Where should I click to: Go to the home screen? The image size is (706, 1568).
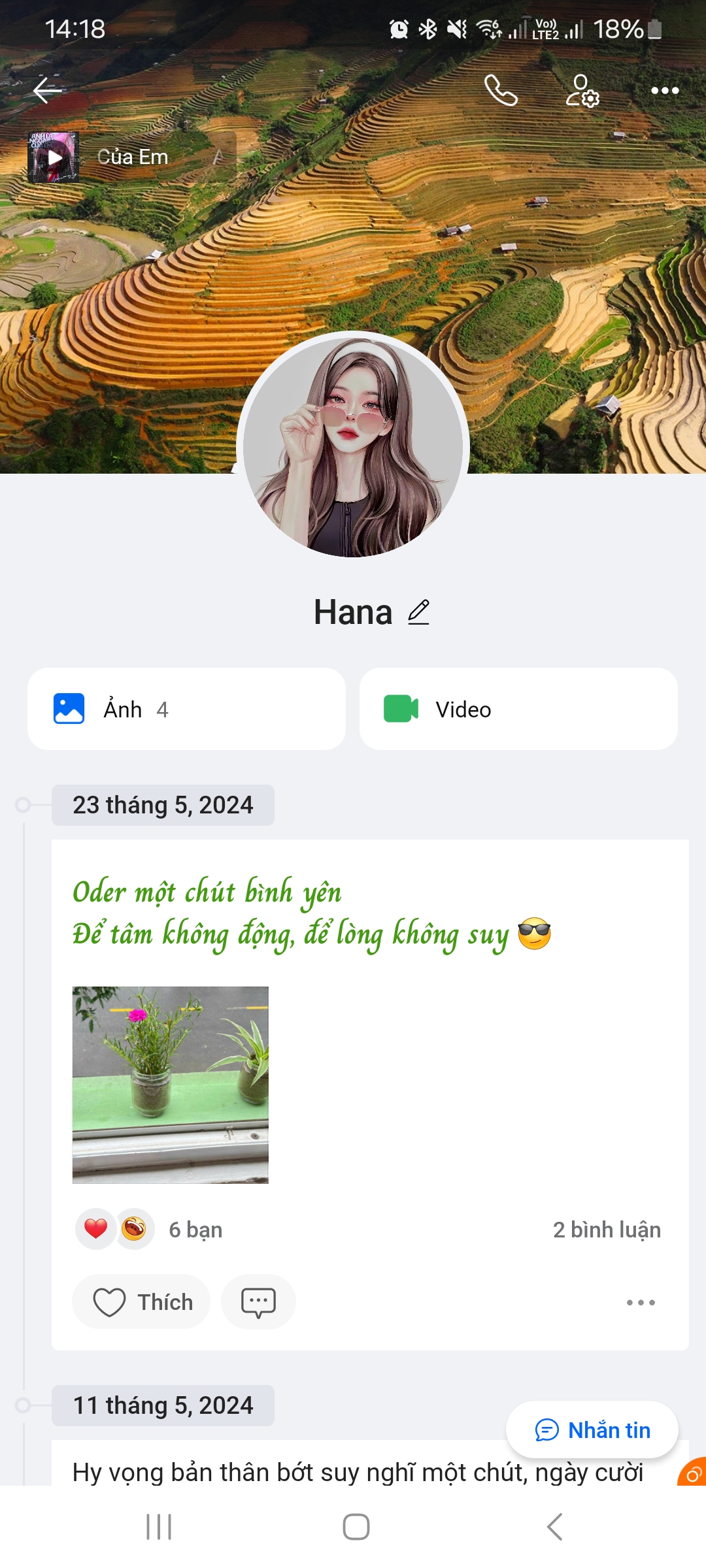click(x=356, y=1527)
